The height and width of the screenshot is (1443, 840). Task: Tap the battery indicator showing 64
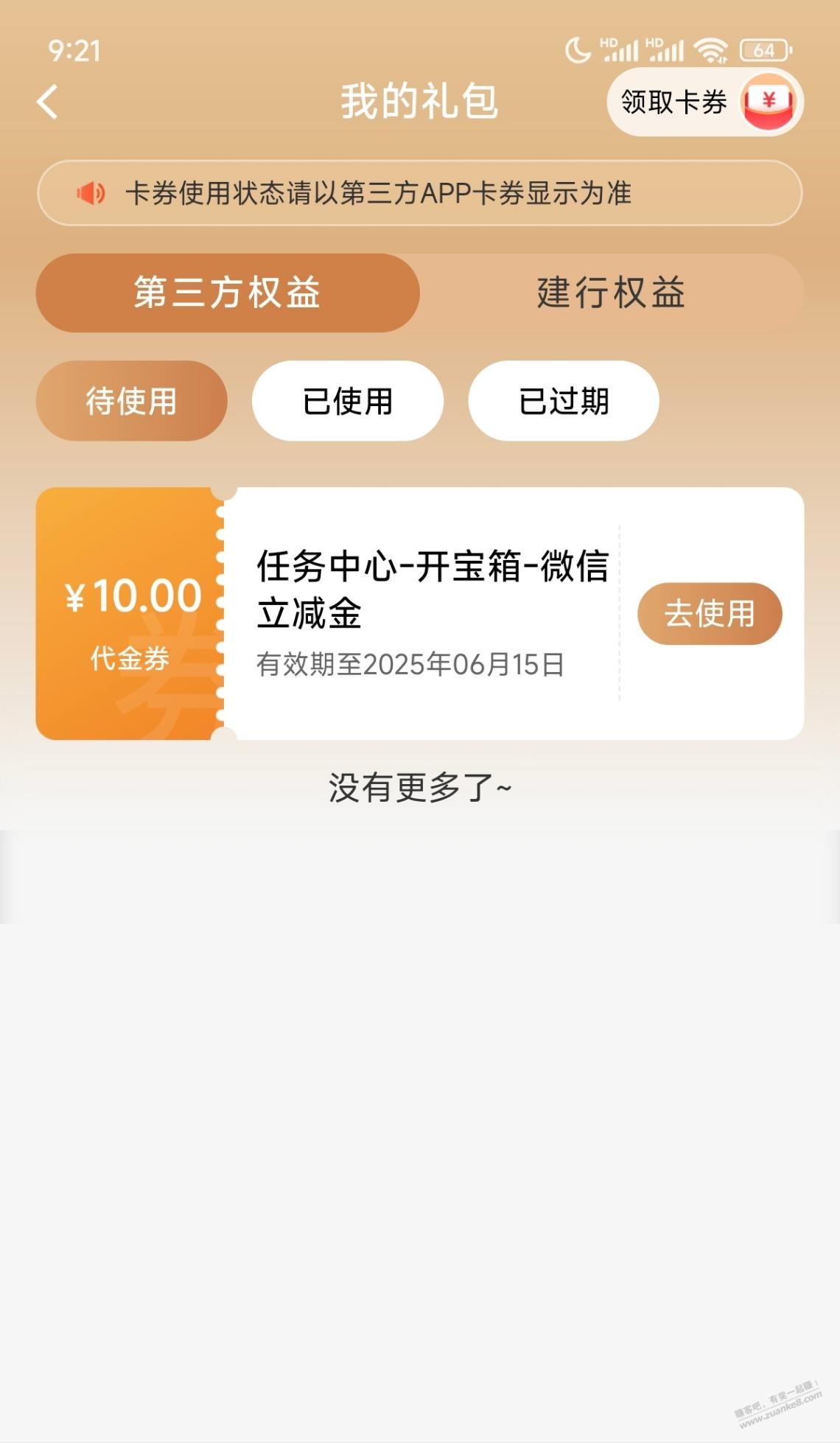tap(763, 50)
